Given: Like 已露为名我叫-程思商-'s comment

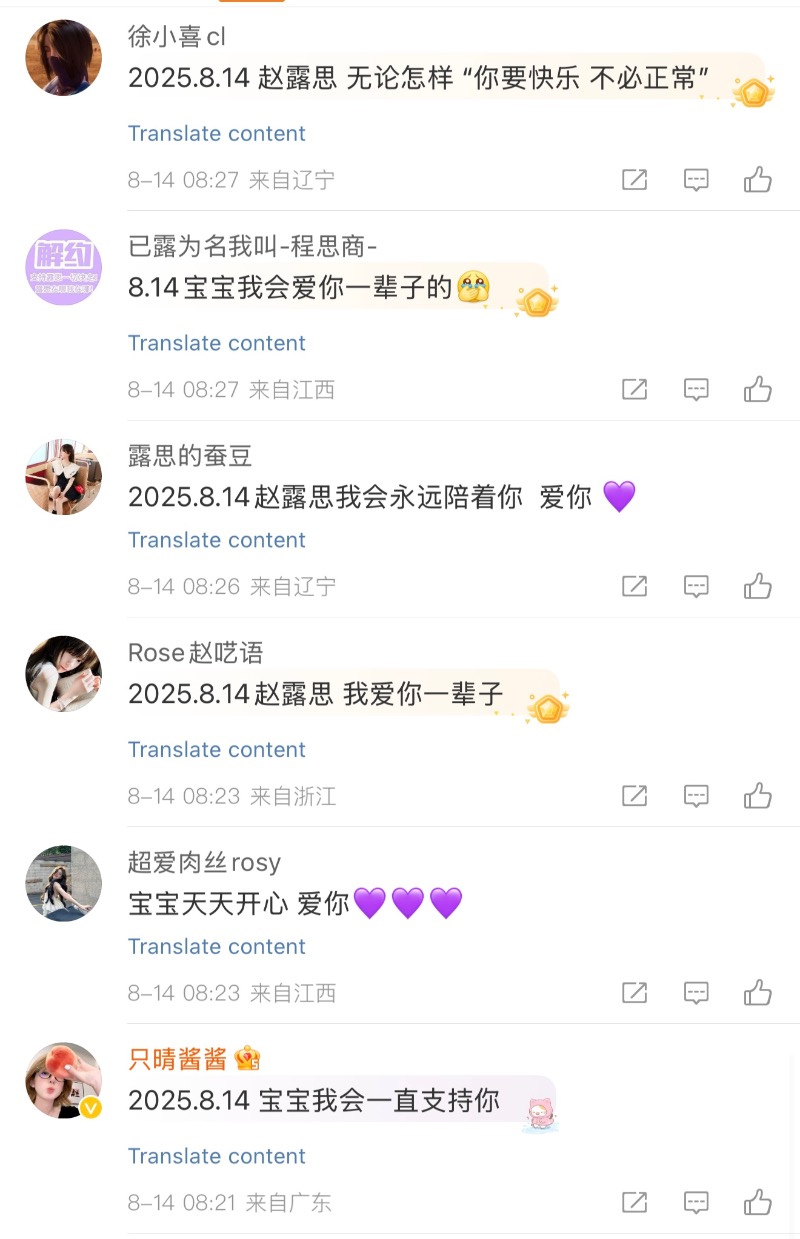Looking at the screenshot, I should click(757, 389).
